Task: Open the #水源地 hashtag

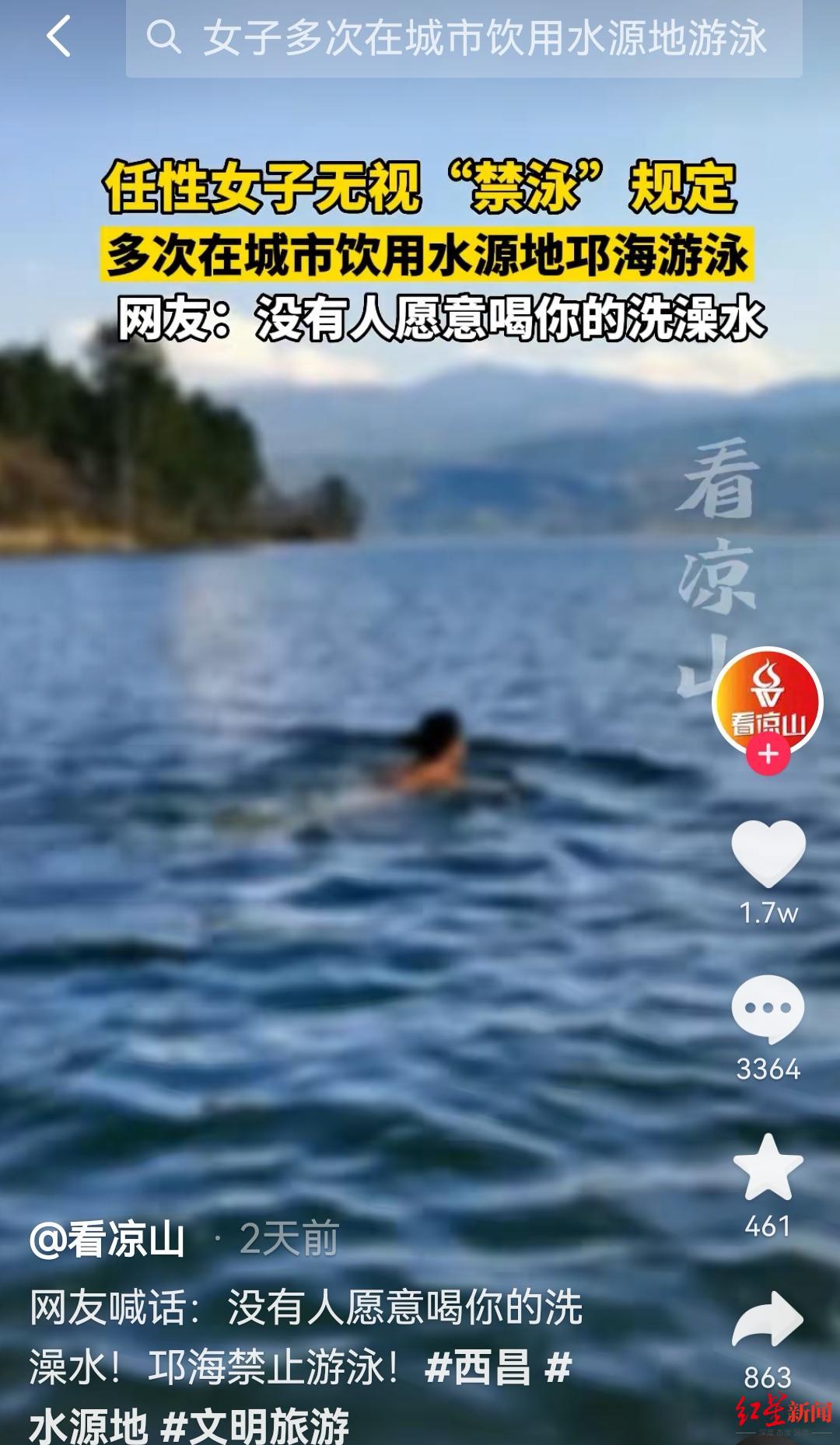Action: click(89, 1425)
